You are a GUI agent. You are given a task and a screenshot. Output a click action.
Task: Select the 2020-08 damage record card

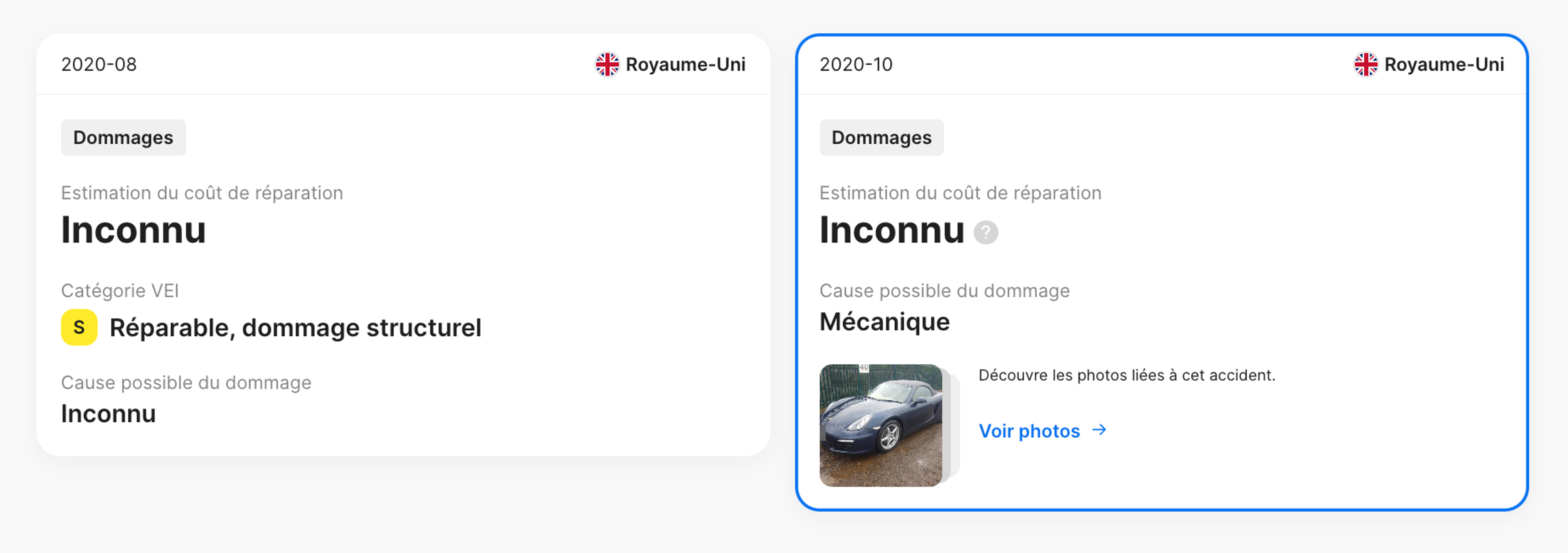[403, 244]
